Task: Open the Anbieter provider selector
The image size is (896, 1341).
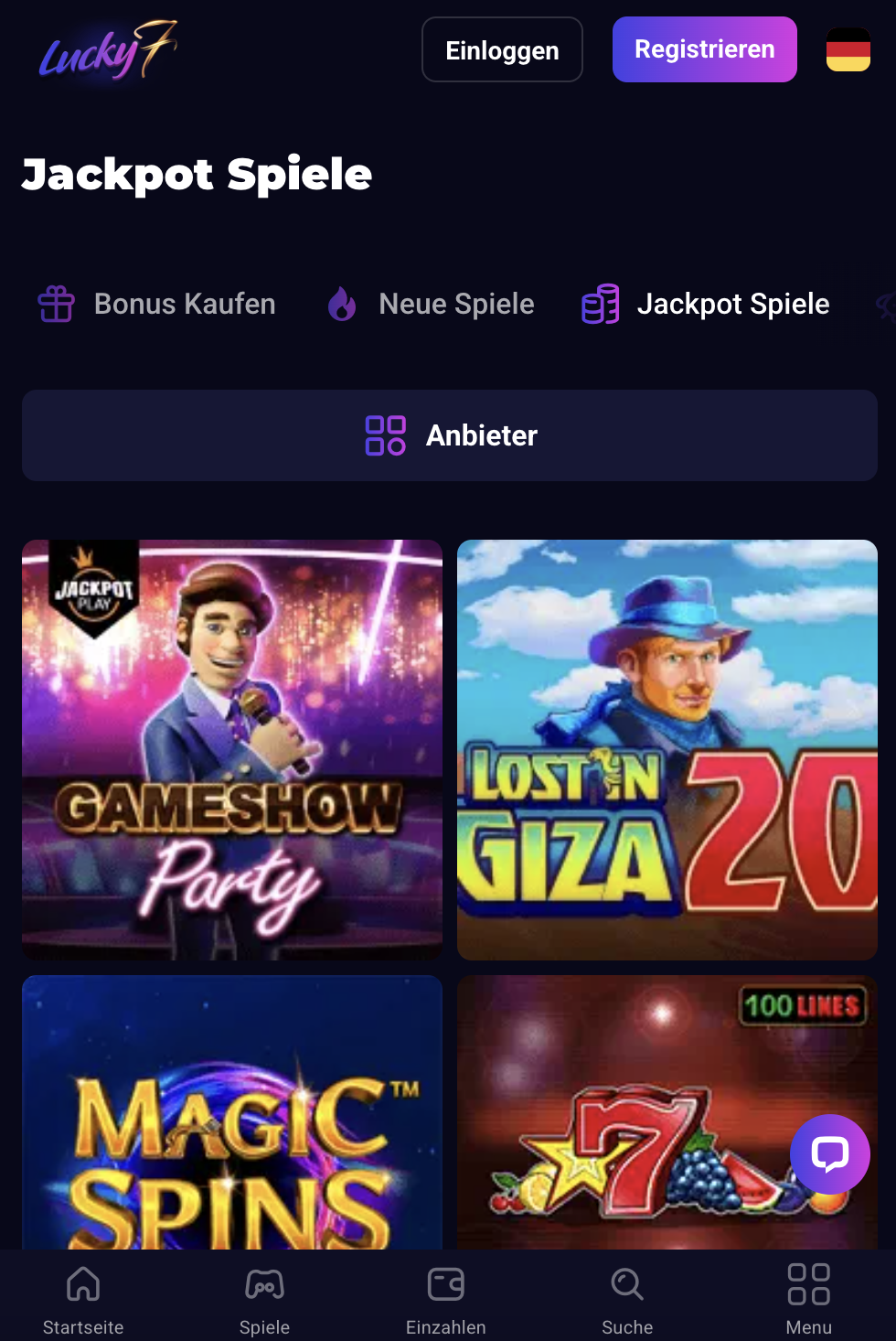Action: 449,435
